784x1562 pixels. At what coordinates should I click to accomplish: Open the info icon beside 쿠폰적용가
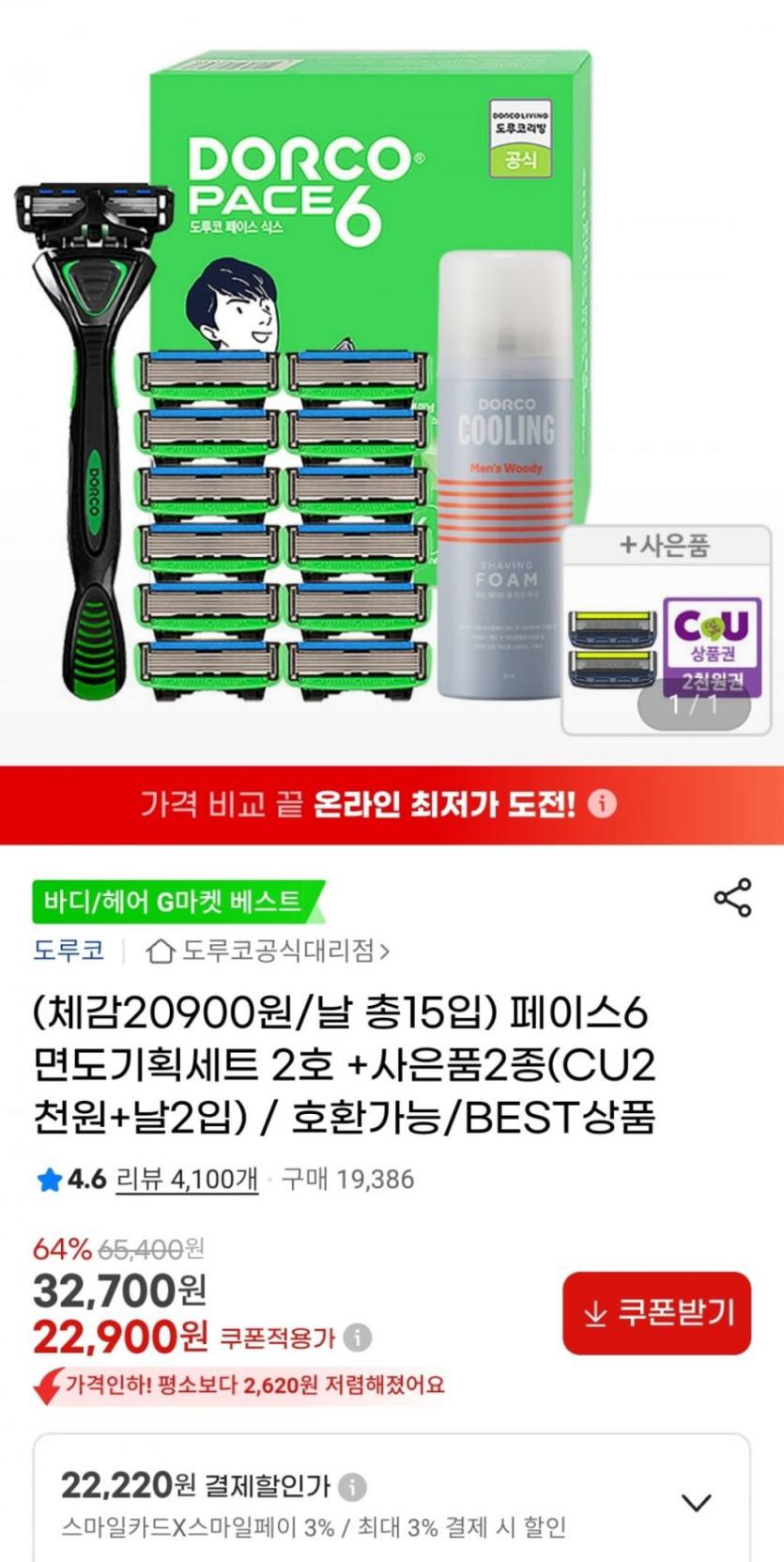(357, 1337)
